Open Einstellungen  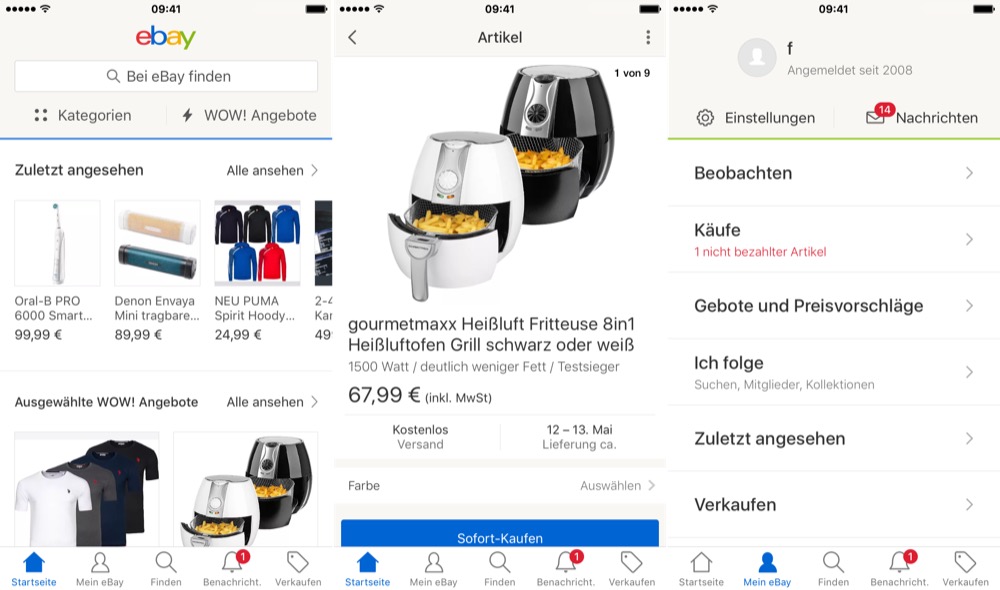(756, 117)
